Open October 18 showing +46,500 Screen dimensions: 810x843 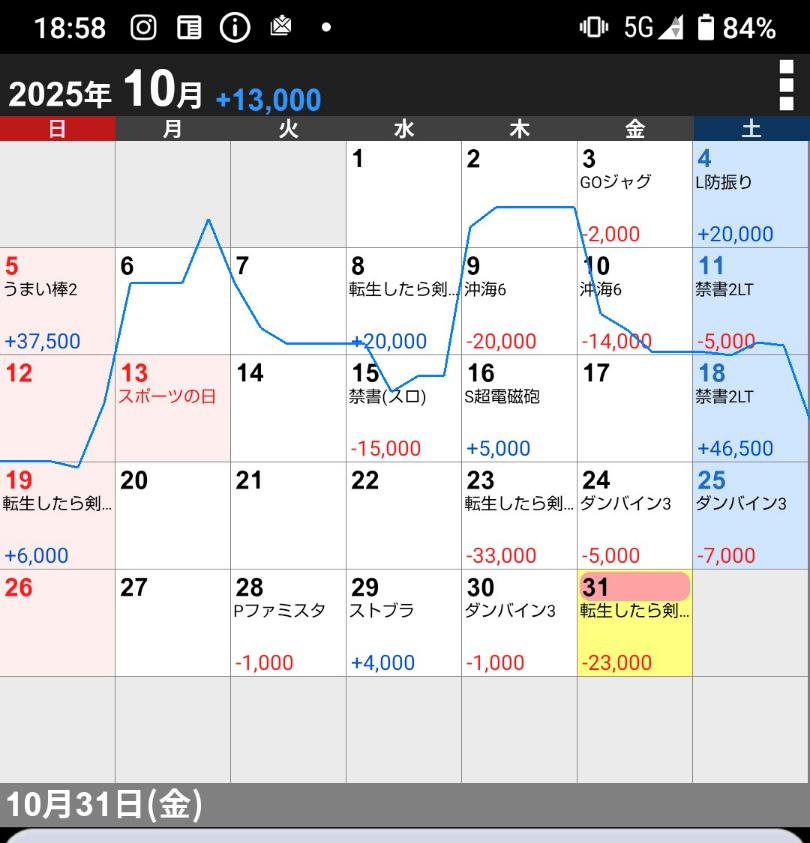pos(750,409)
